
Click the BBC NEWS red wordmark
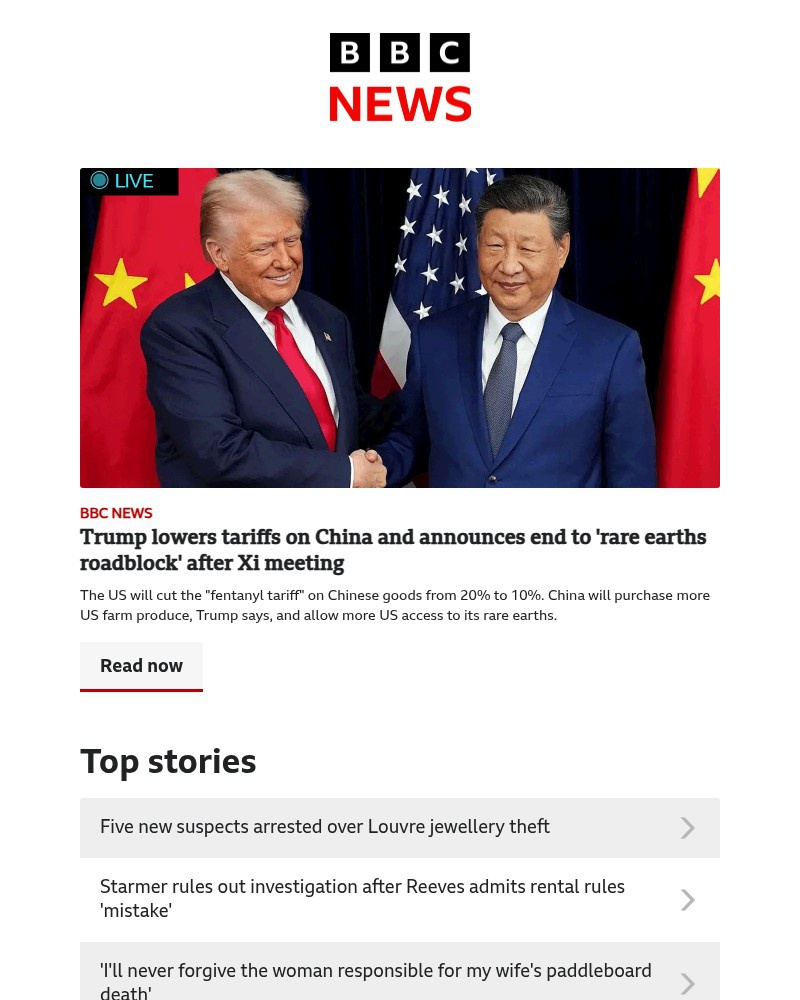(x=400, y=104)
